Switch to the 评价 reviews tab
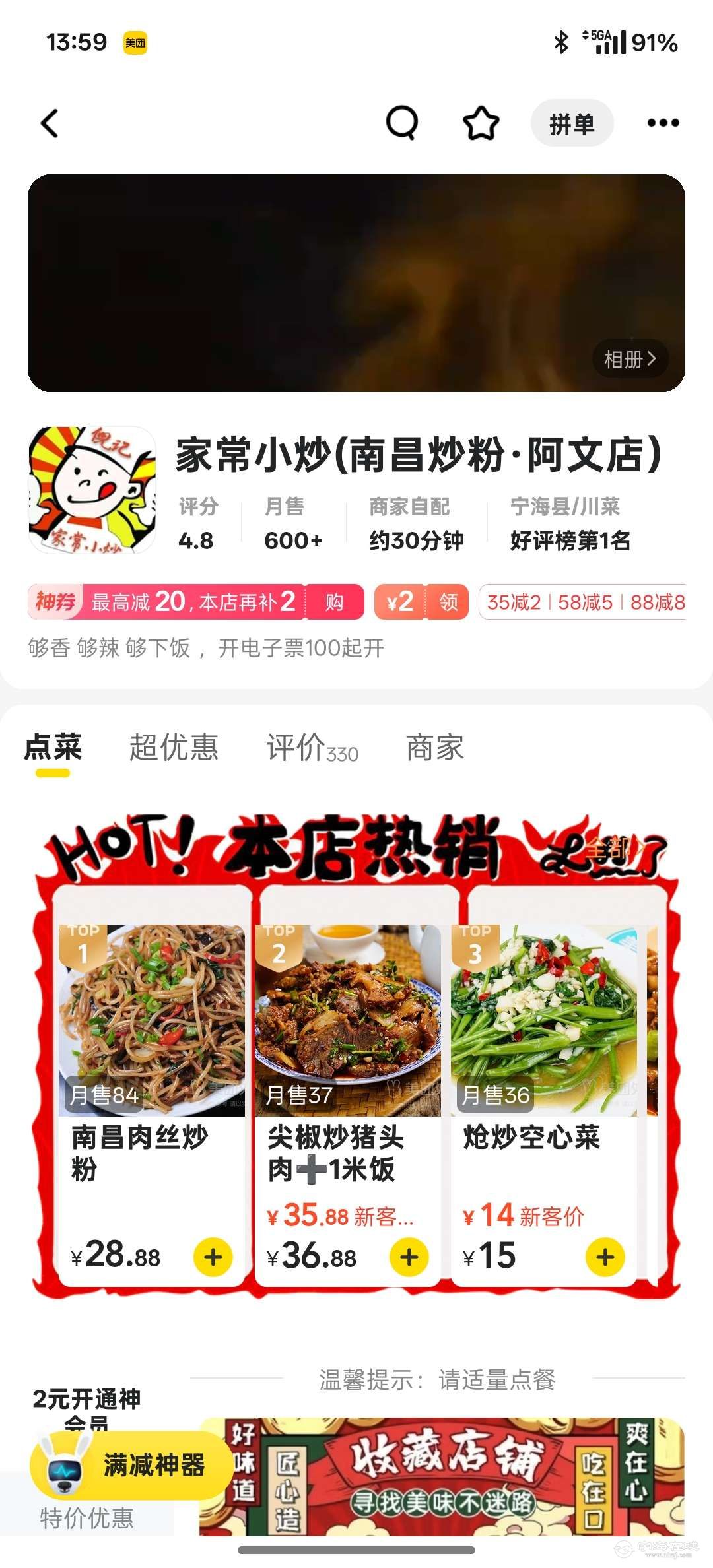This screenshot has width=713, height=1568. tap(312, 748)
